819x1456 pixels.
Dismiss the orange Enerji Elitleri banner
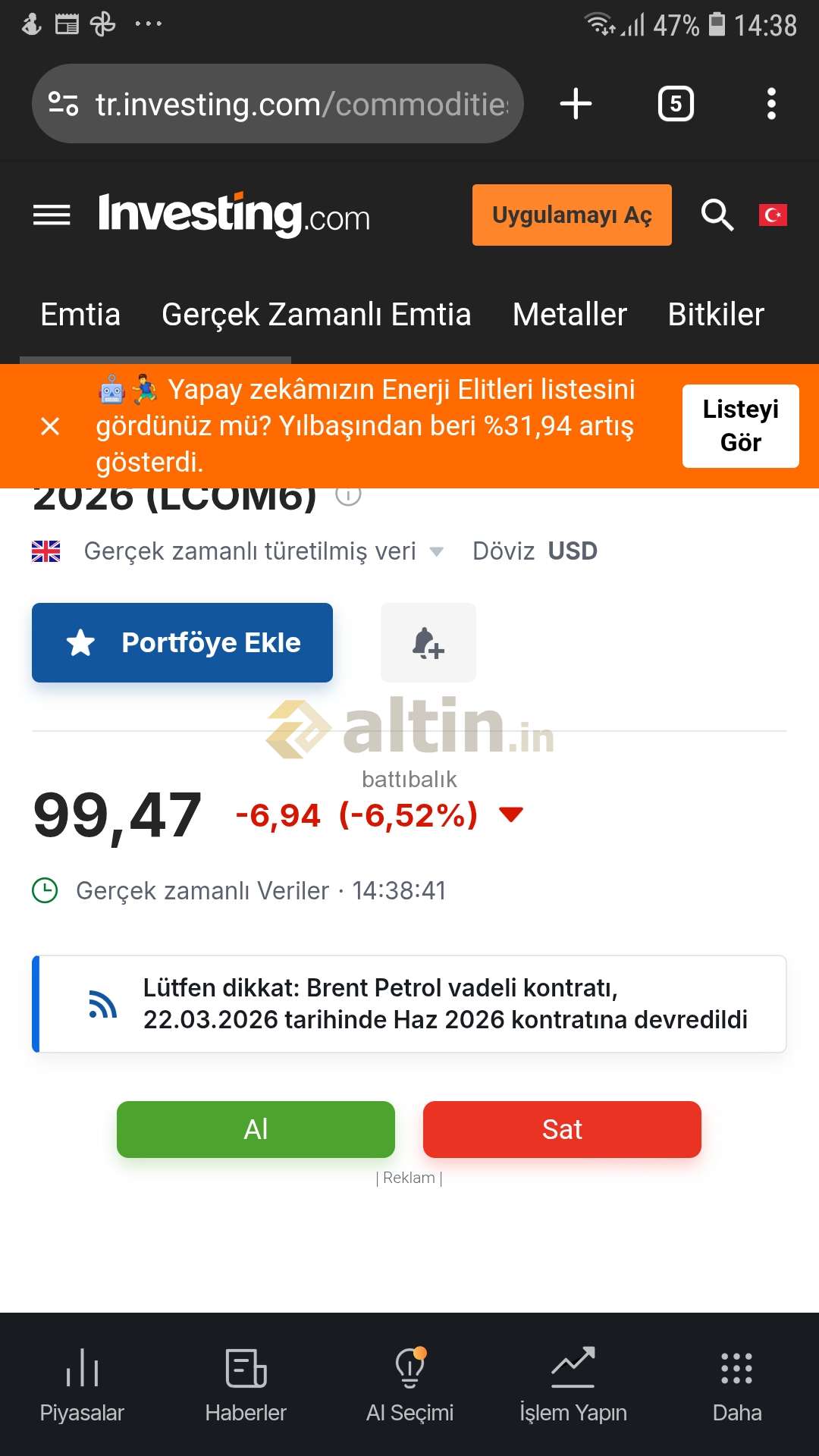coord(50,426)
